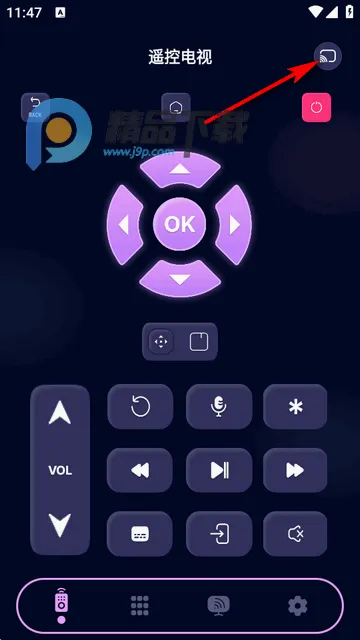Move left with the d-pad left arrow
This screenshot has width=360, height=640.
point(125,224)
